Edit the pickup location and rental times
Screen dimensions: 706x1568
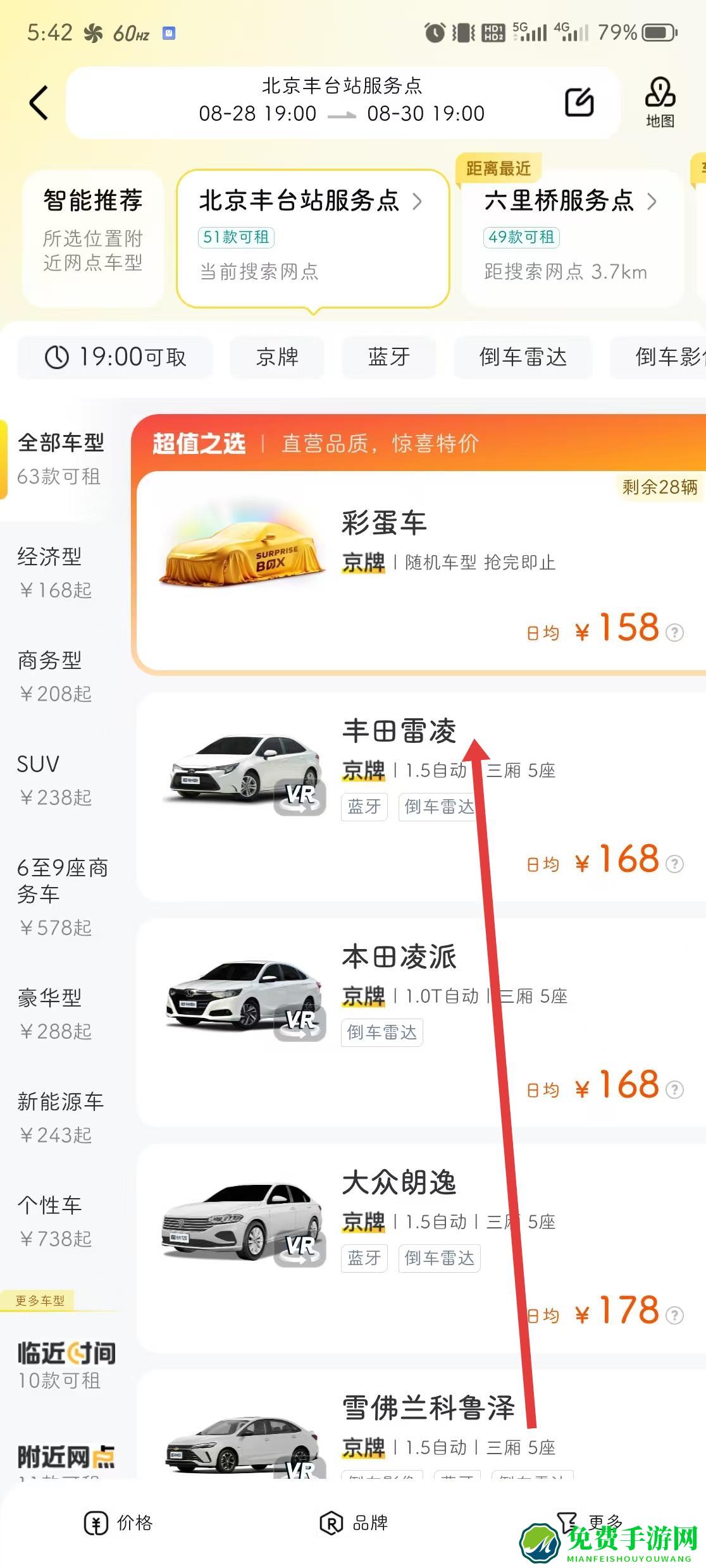[x=579, y=102]
